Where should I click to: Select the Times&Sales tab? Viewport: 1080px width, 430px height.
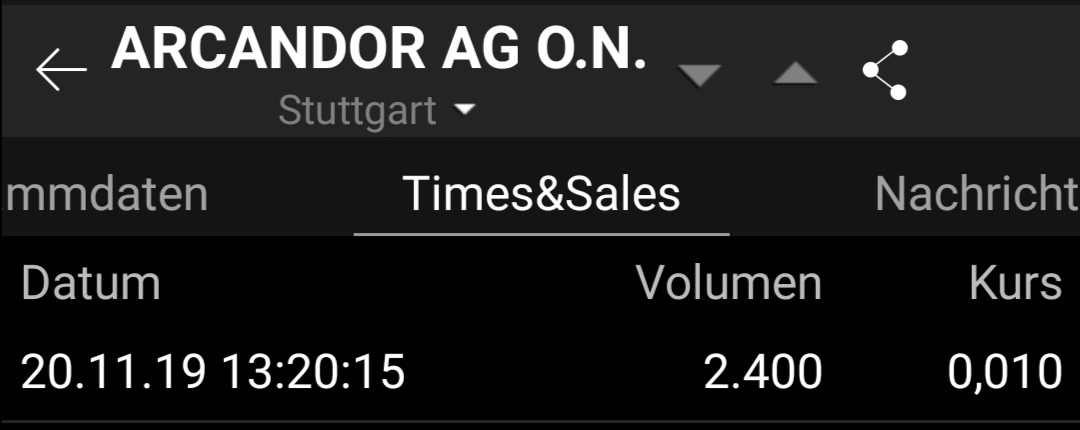[x=541, y=195]
